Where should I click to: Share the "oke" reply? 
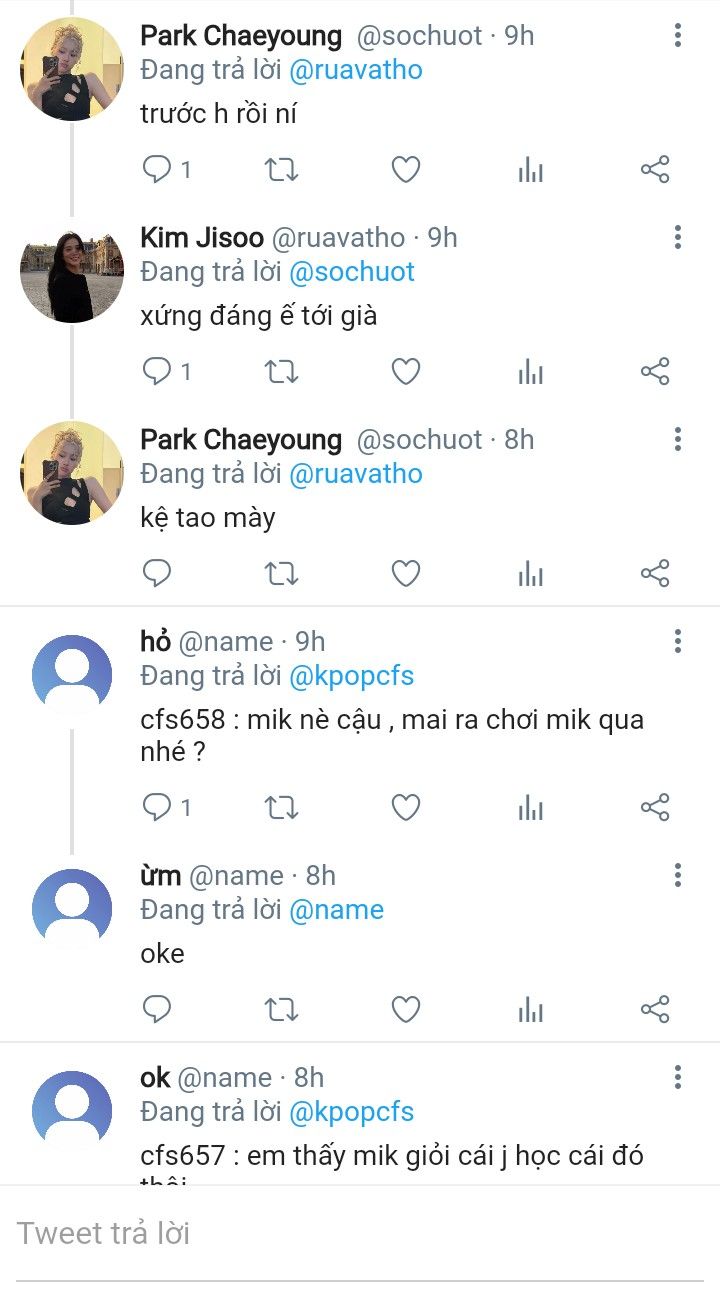click(654, 1010)
